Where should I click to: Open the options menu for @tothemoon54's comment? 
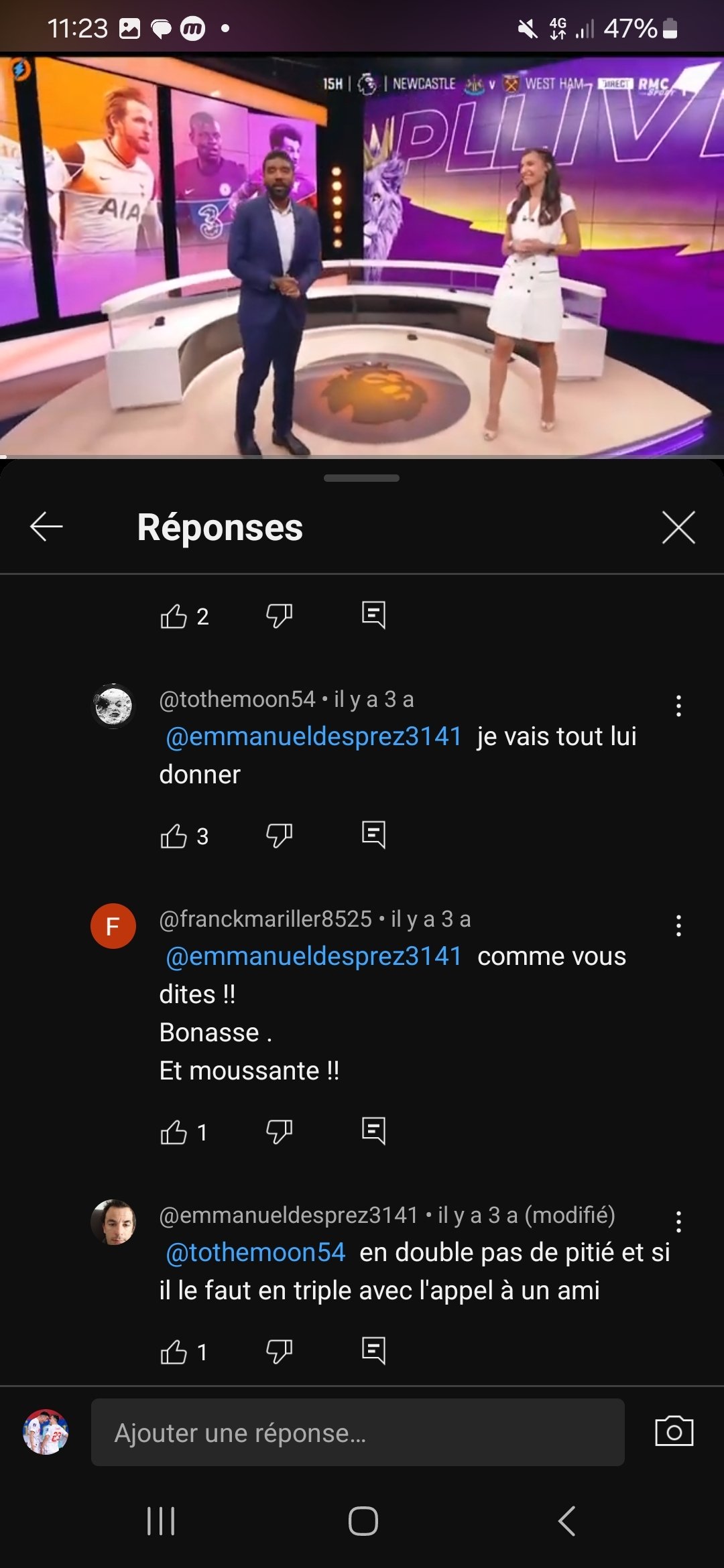678,706
